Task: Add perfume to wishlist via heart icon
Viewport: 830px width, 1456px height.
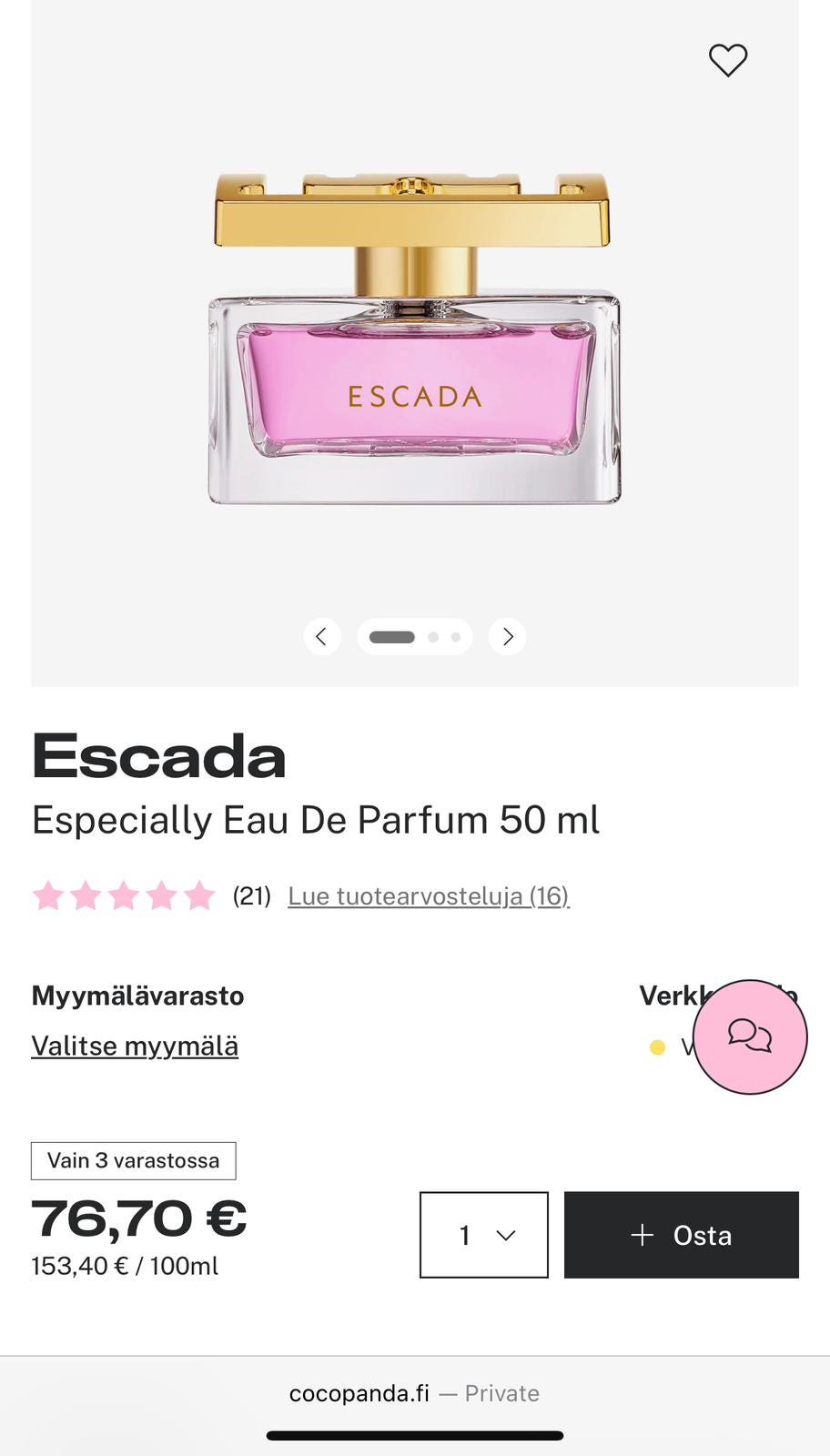Action: (727, 61)
